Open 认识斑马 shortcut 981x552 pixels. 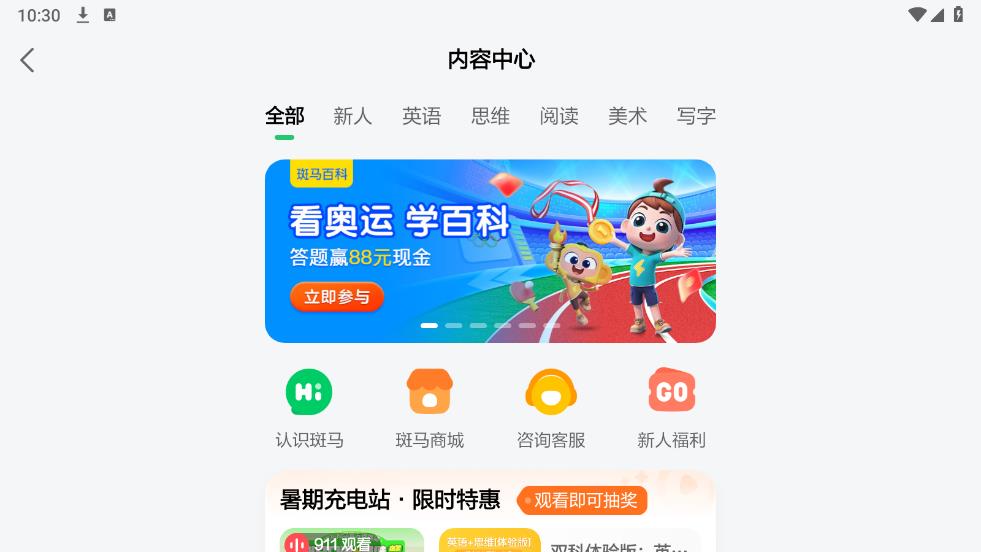[309, 407]
